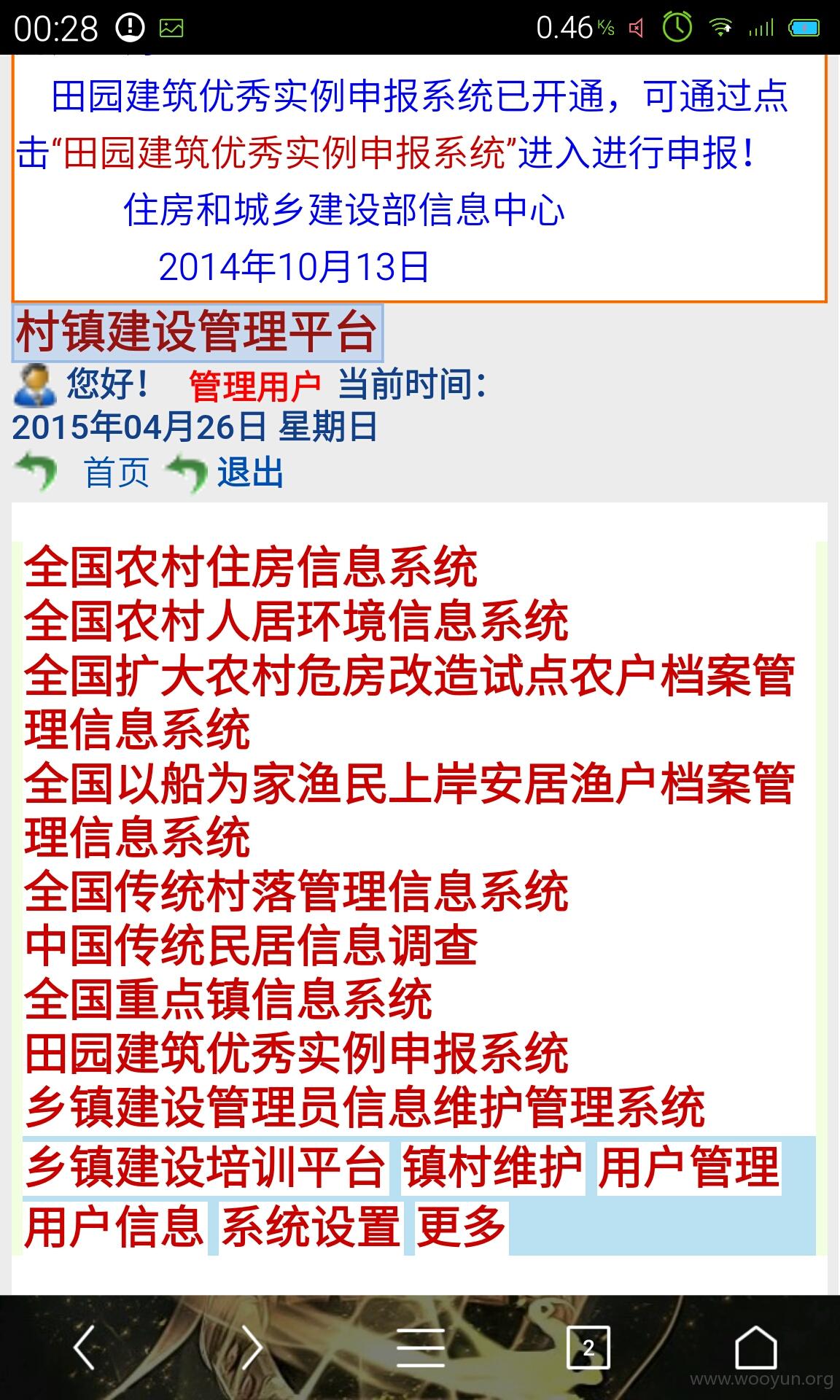Screen dimensions: 840x1400
Task: Open 全国农村住房信息系统
Action: [251, 567]
